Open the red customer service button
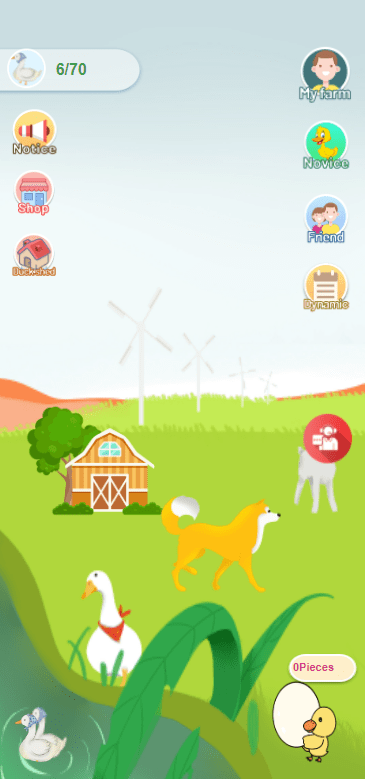This screenshot has width=365, height=779. (x=328, y=438)
